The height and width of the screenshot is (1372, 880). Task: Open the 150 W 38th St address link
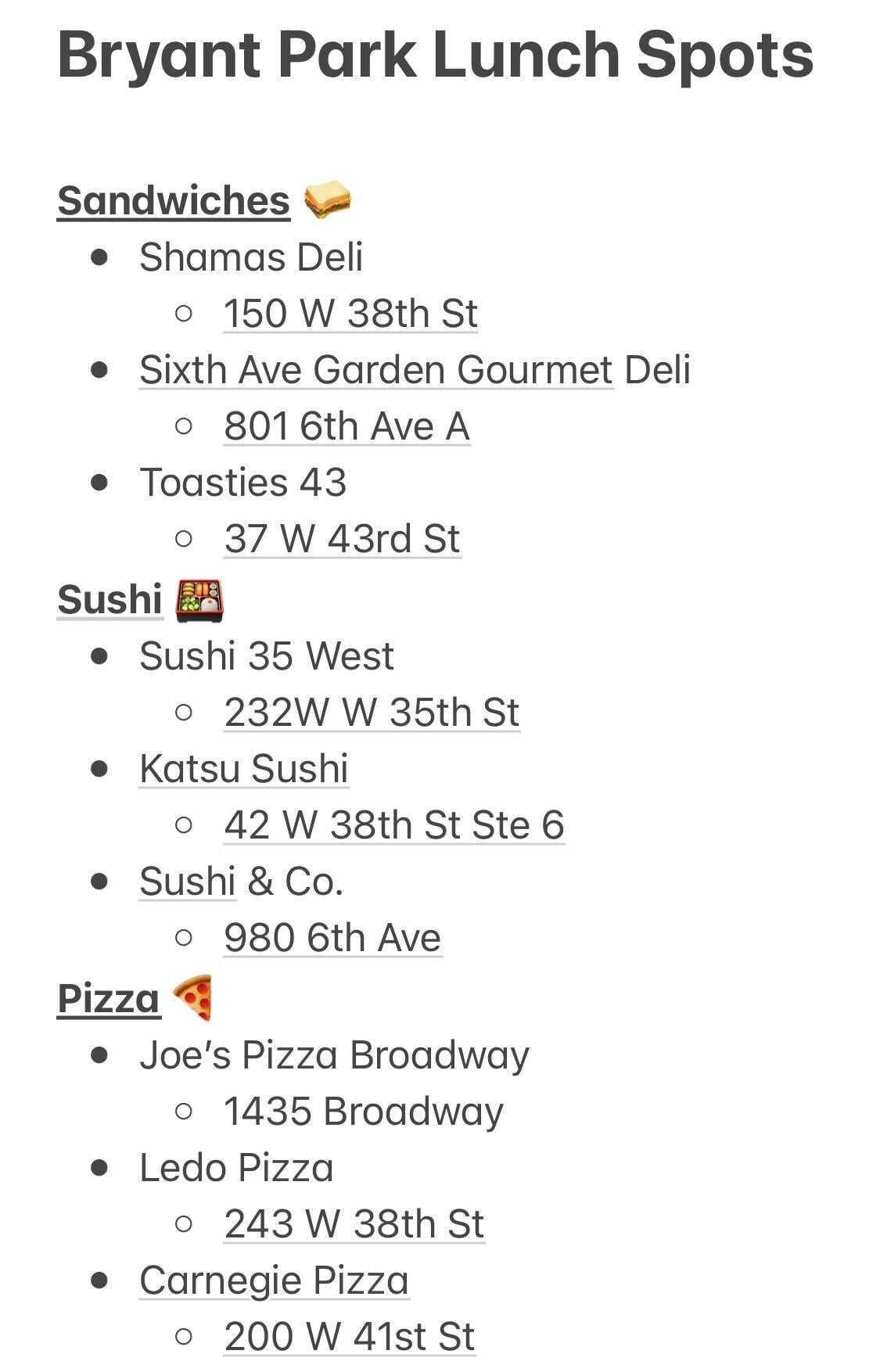[x=350, y=314]
